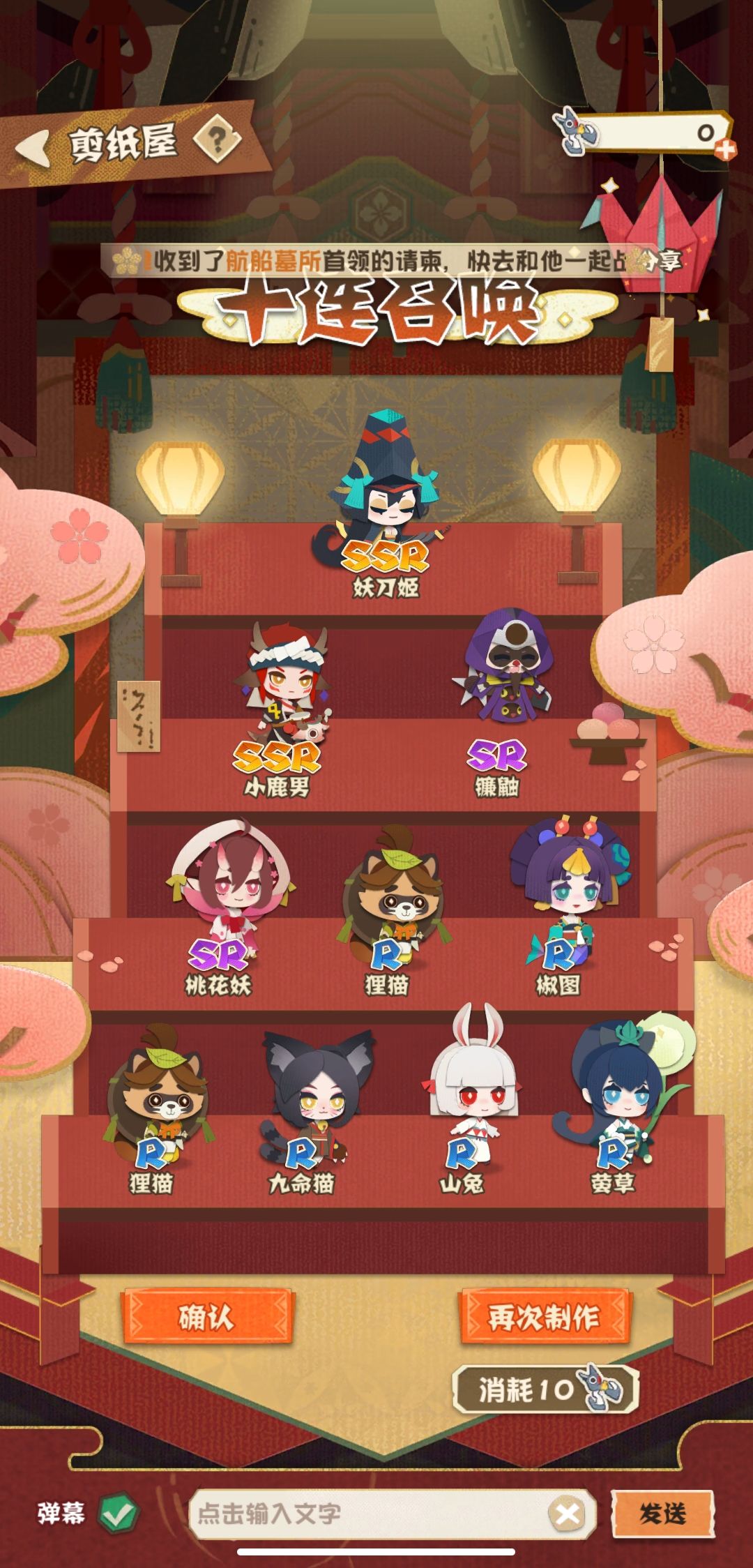
Task: Confirm the results with 确认
Action: pos(207,1317)
